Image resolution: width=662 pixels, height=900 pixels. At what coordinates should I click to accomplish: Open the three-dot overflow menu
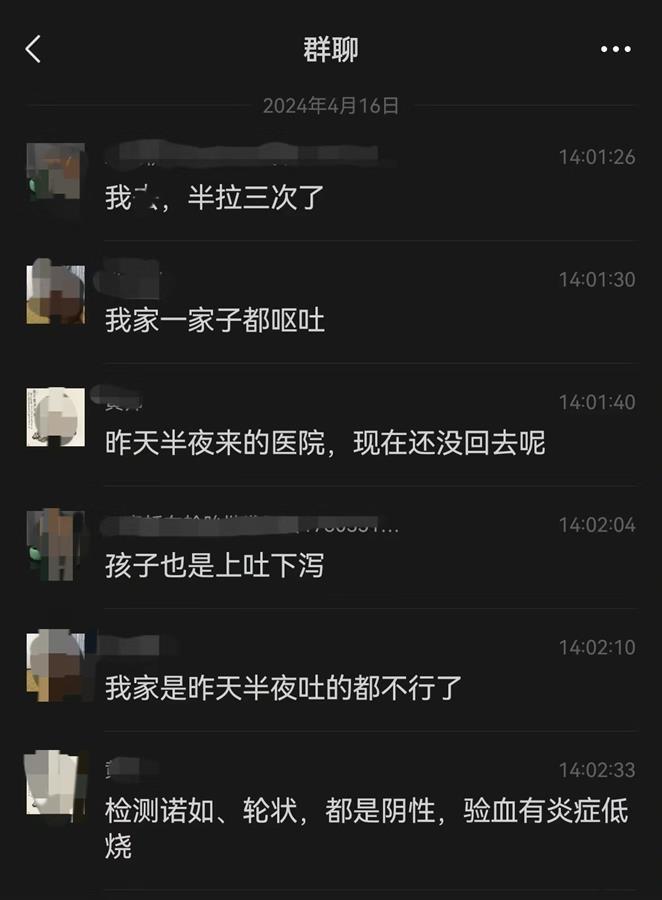click(616, 49)
